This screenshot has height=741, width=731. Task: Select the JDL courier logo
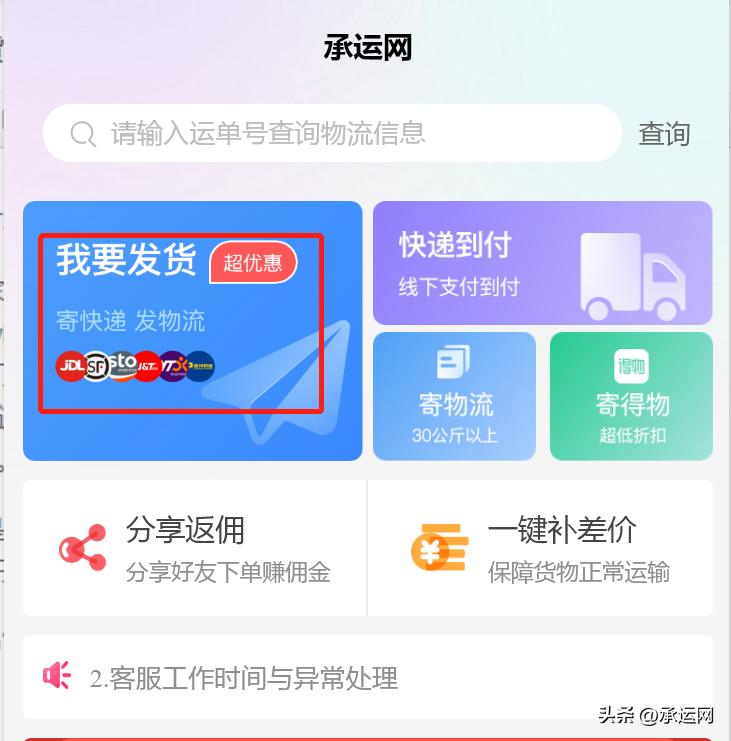[70, 366]
